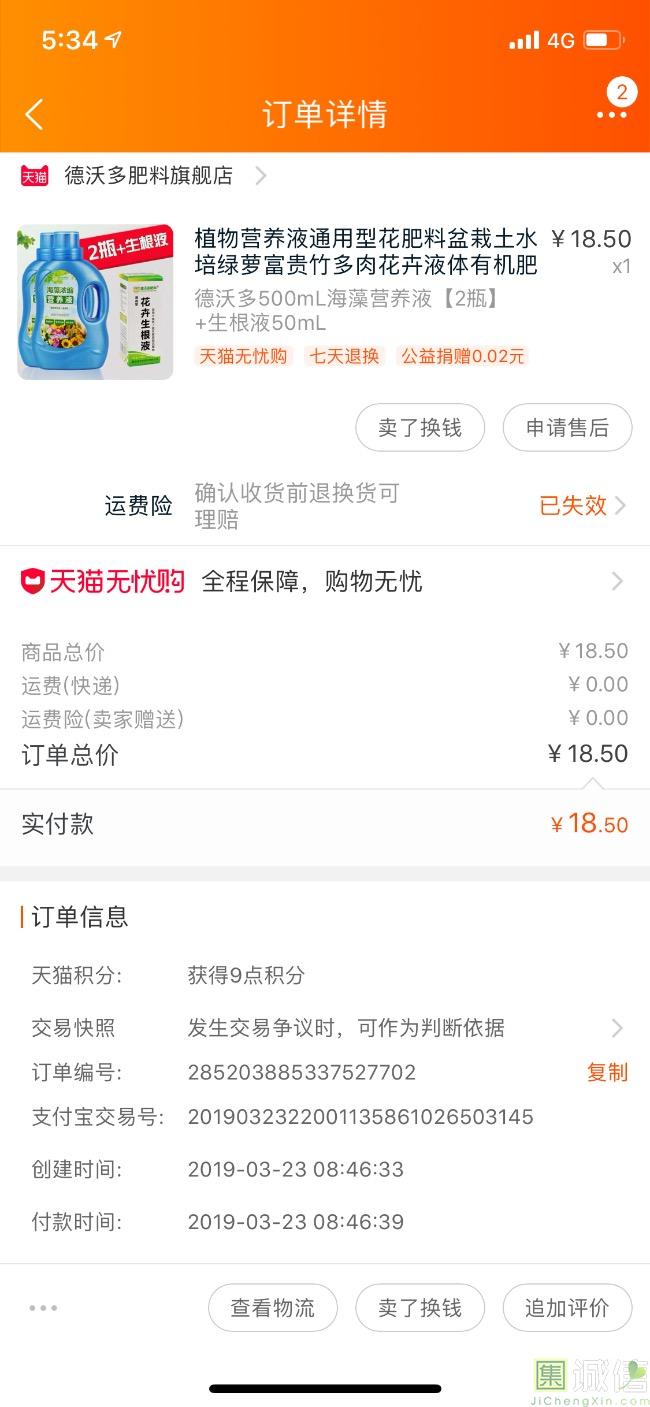The height and width of the screenshot is (1407, 650).
Task: Open the 运费险 已失效 row
Action: [x=325, y=505]
